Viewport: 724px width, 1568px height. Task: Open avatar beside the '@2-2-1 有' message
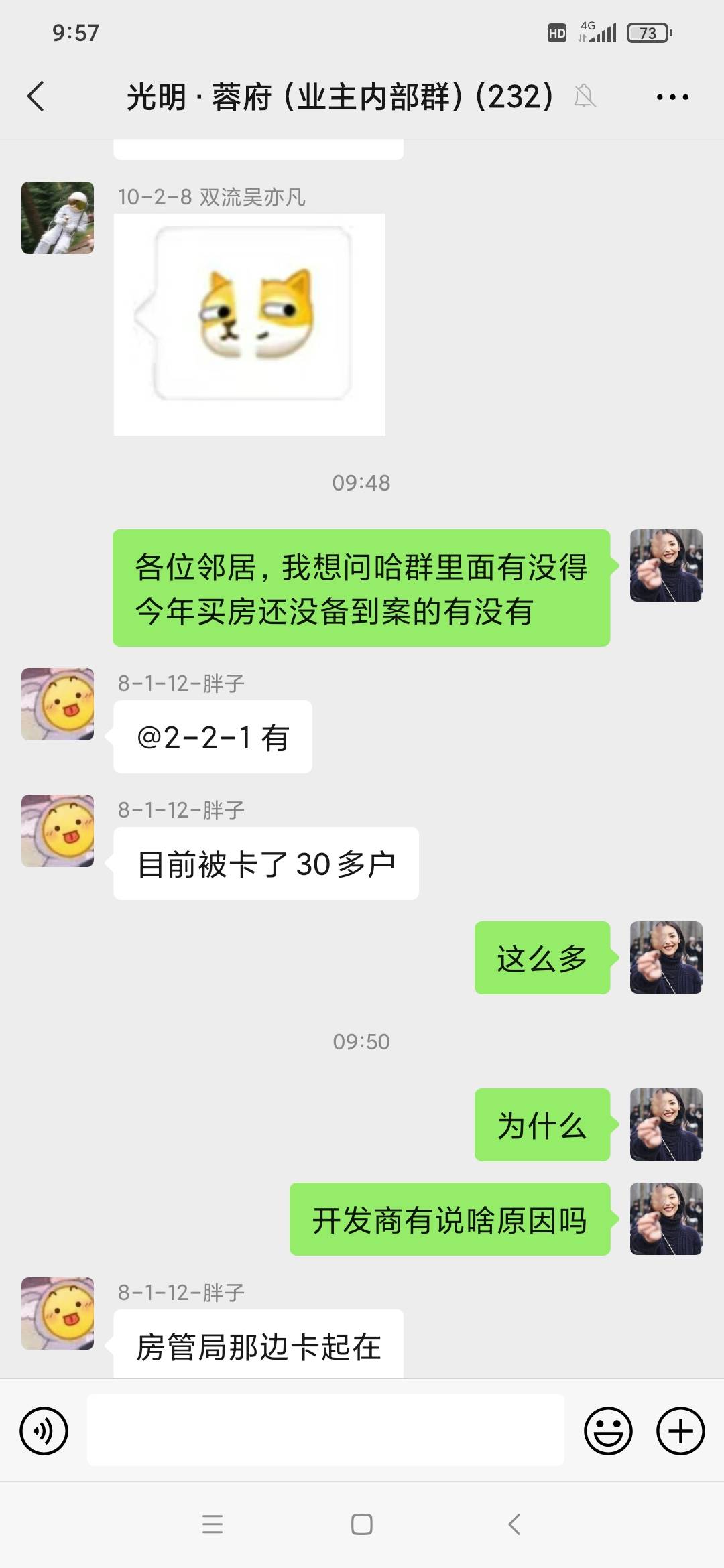[58, 704]
